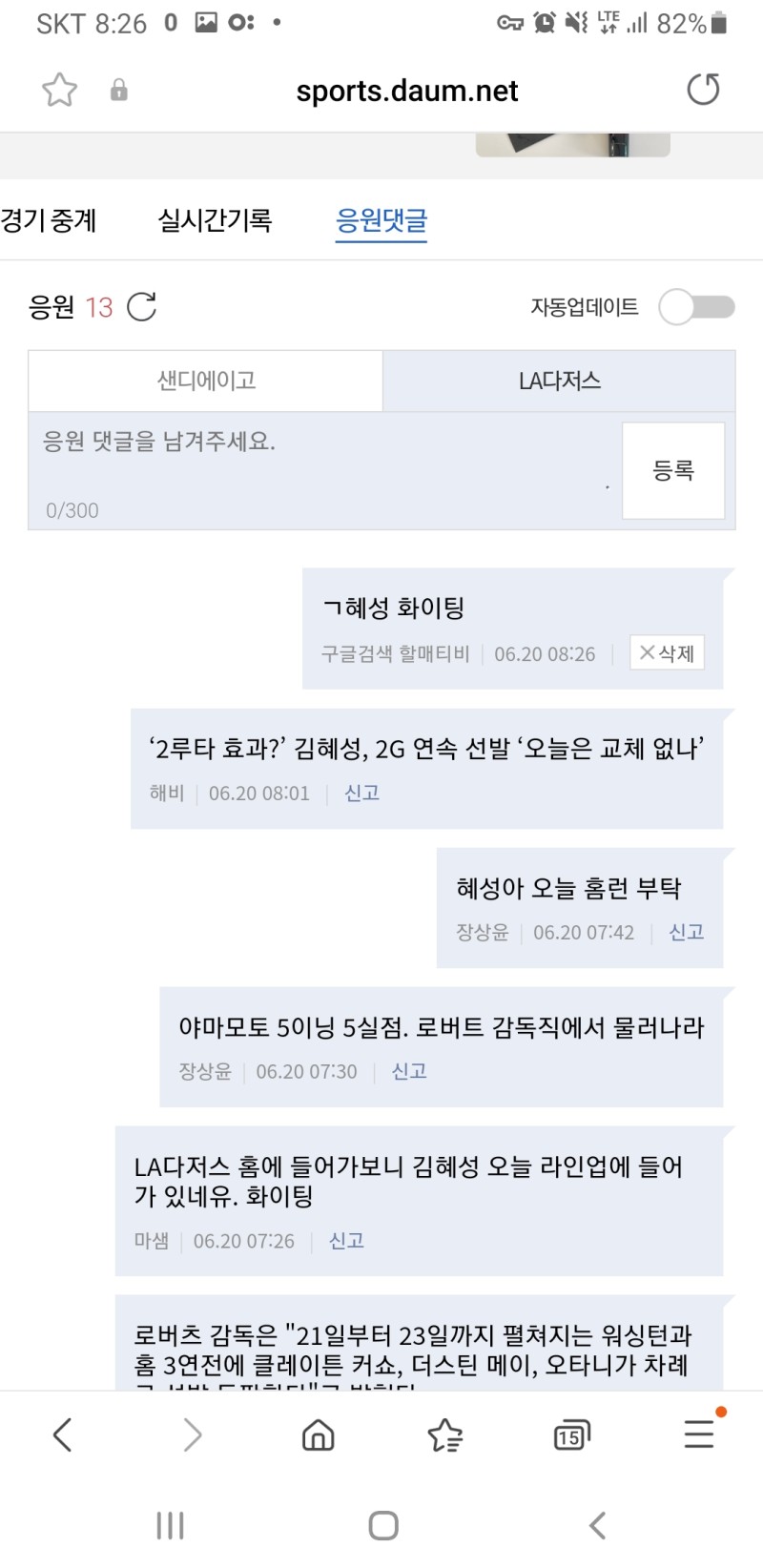Select the 샌디에이고 team tab
The width and height of the screenshot is (763, 1568).
[x=206, y=381]
